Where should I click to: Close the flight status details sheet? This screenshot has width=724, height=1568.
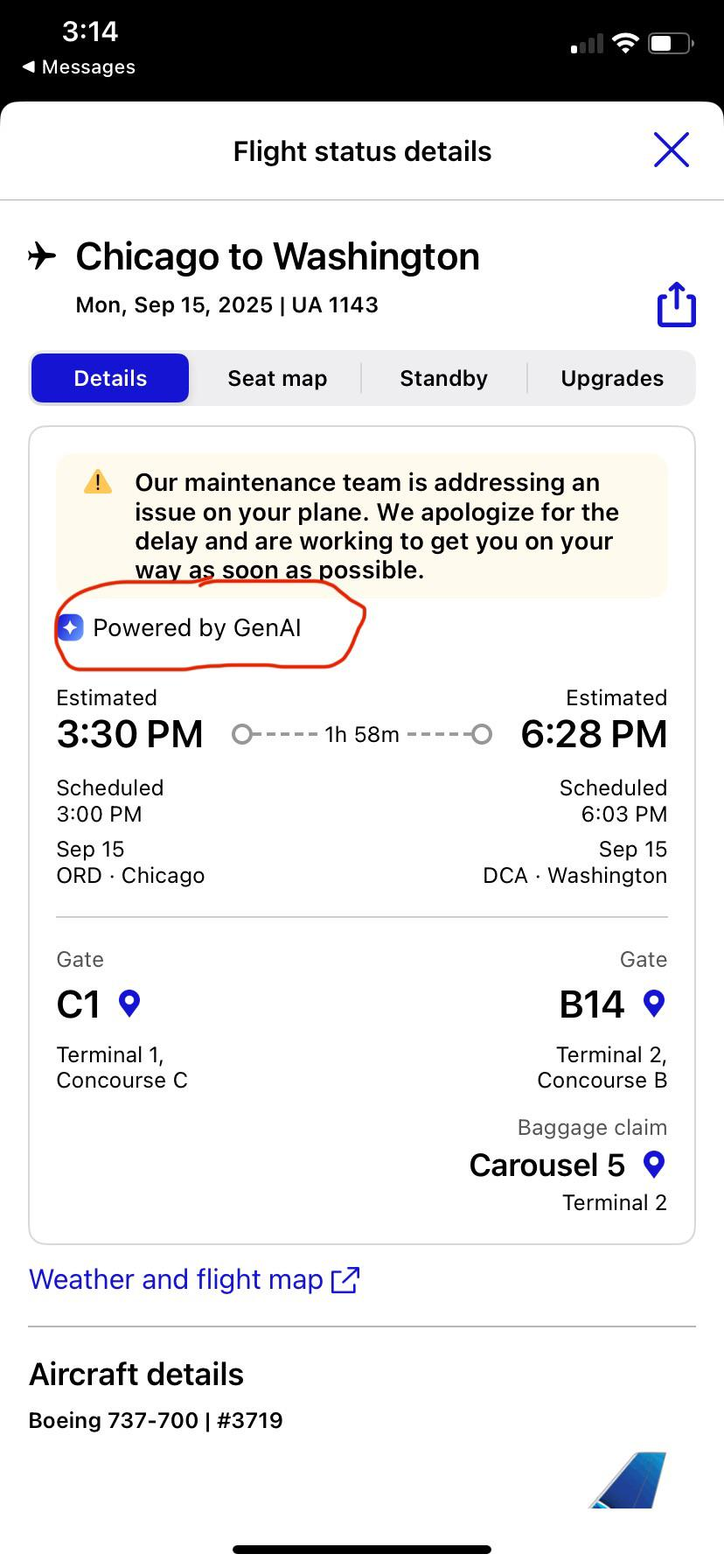tap(671, 150)
